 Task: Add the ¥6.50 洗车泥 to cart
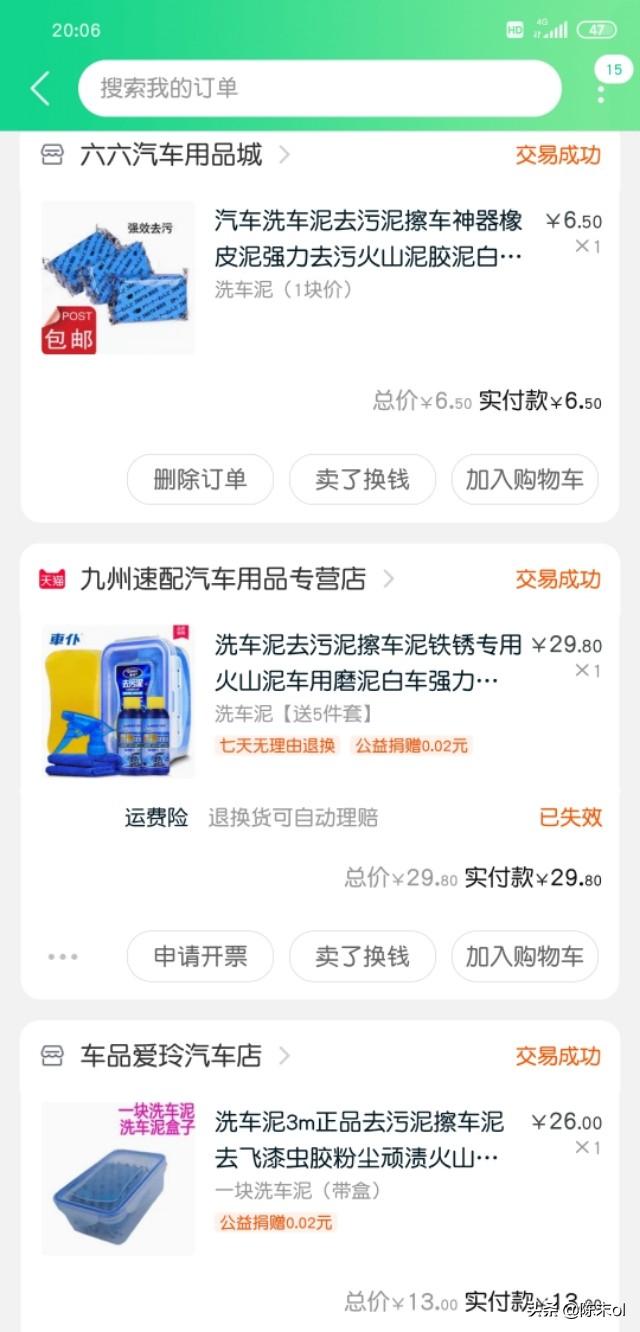coord(524,479)
